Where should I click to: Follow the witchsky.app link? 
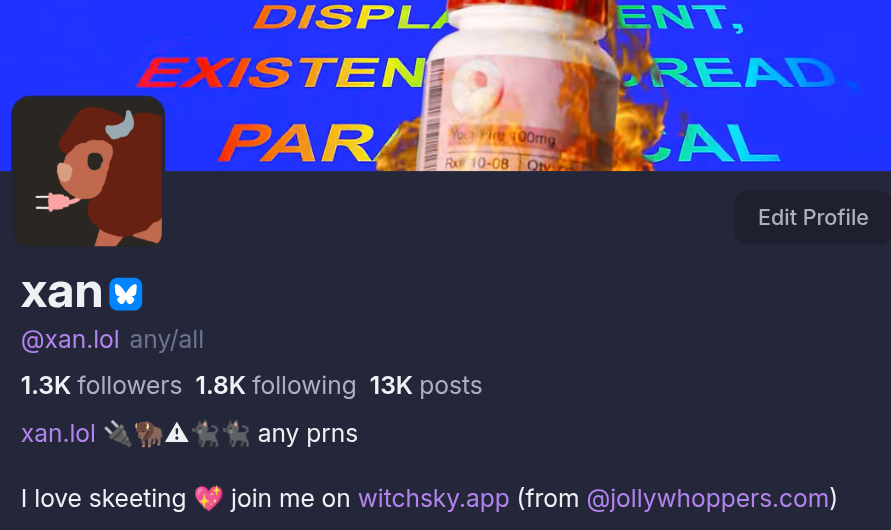(x=433, y=498)
